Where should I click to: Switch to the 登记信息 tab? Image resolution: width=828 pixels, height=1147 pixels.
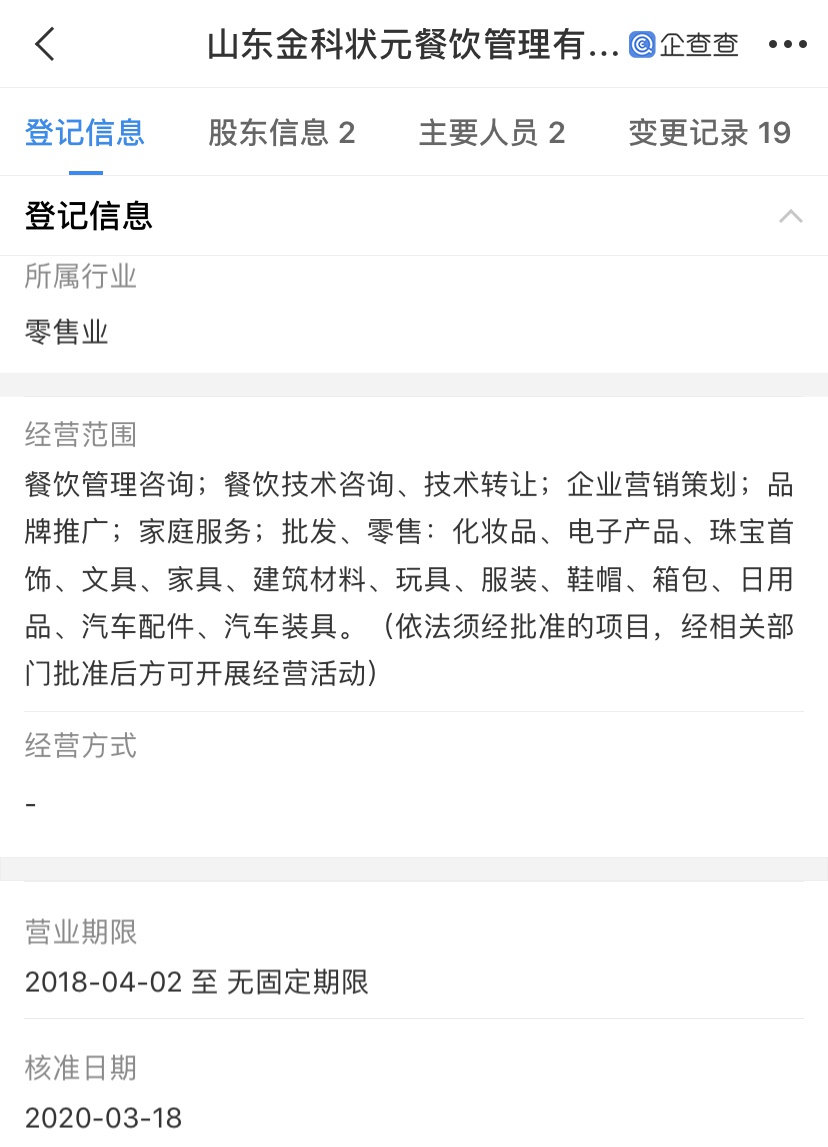85,132
